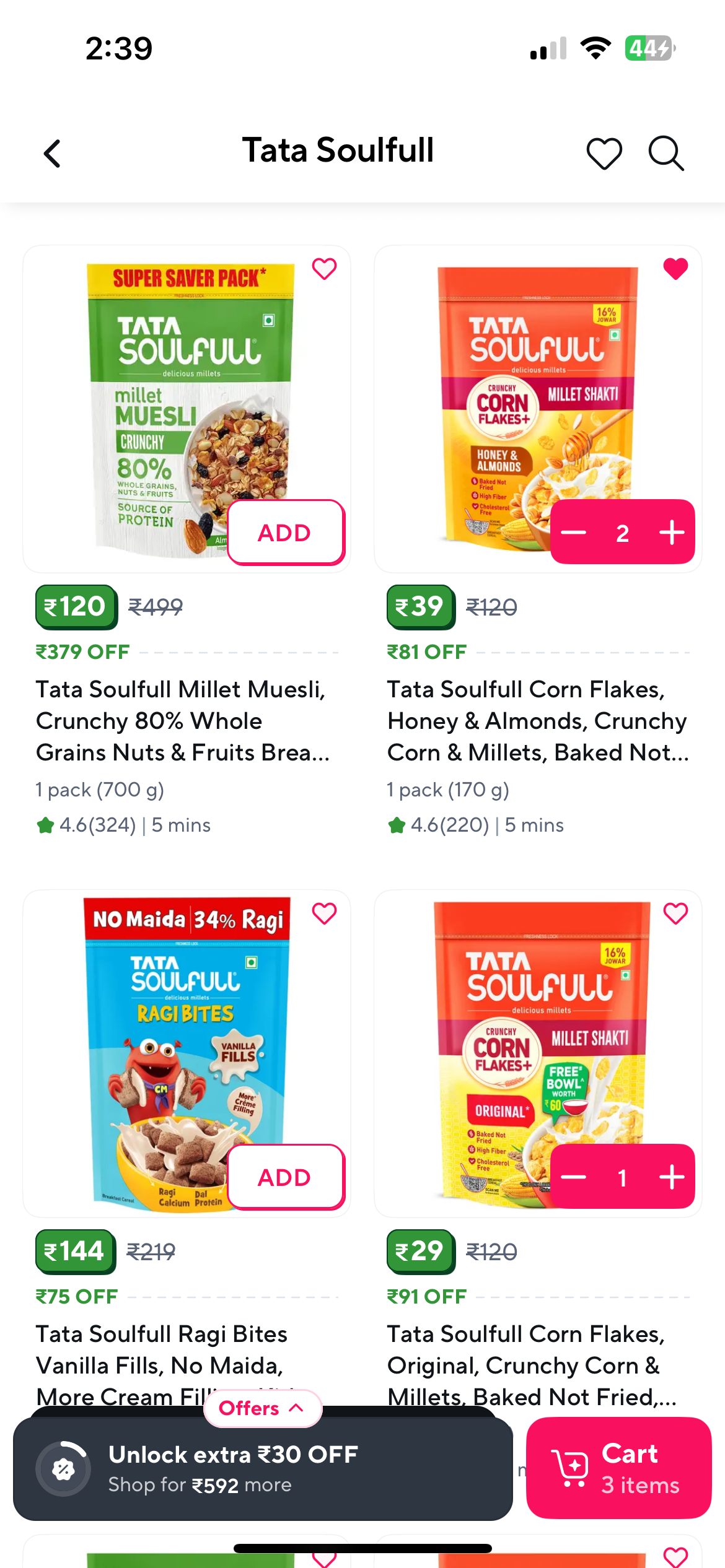Viewport: 725px width, 1568px height.
Task: View Cart showing 3 items
Action: pyautogui.click(x=620, y=1468)
